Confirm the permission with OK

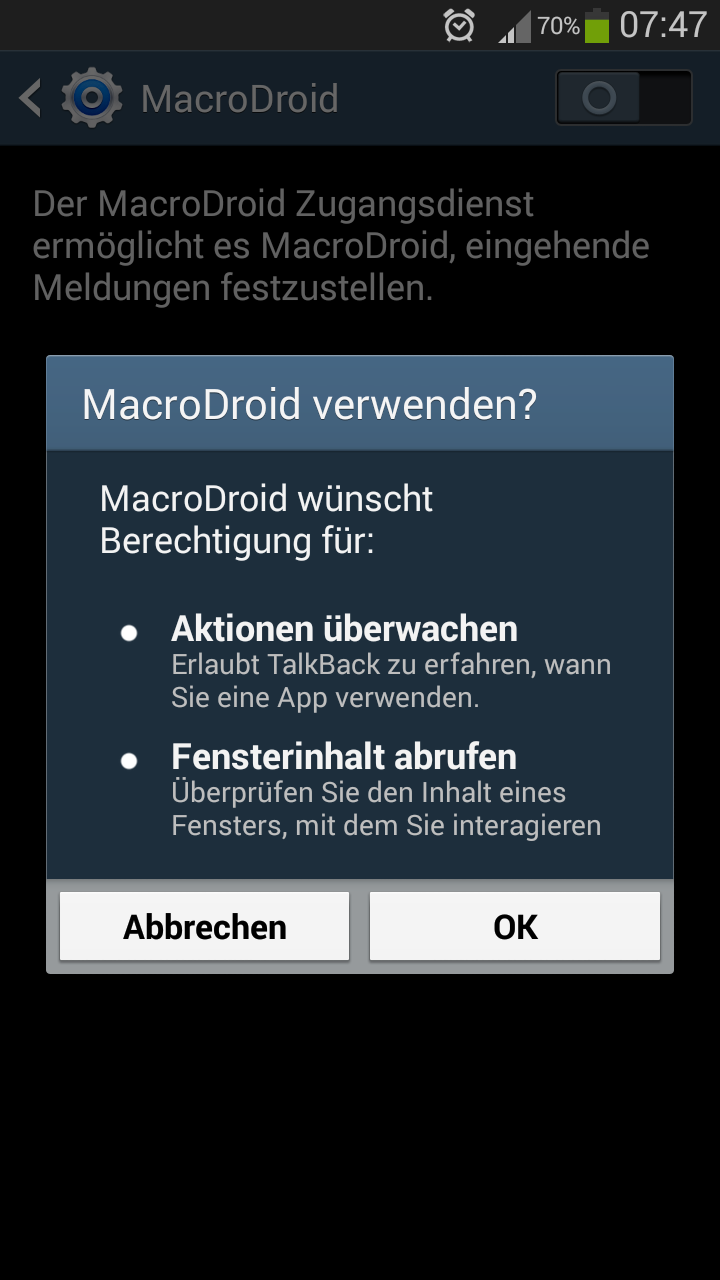click(x=515, y=927)
